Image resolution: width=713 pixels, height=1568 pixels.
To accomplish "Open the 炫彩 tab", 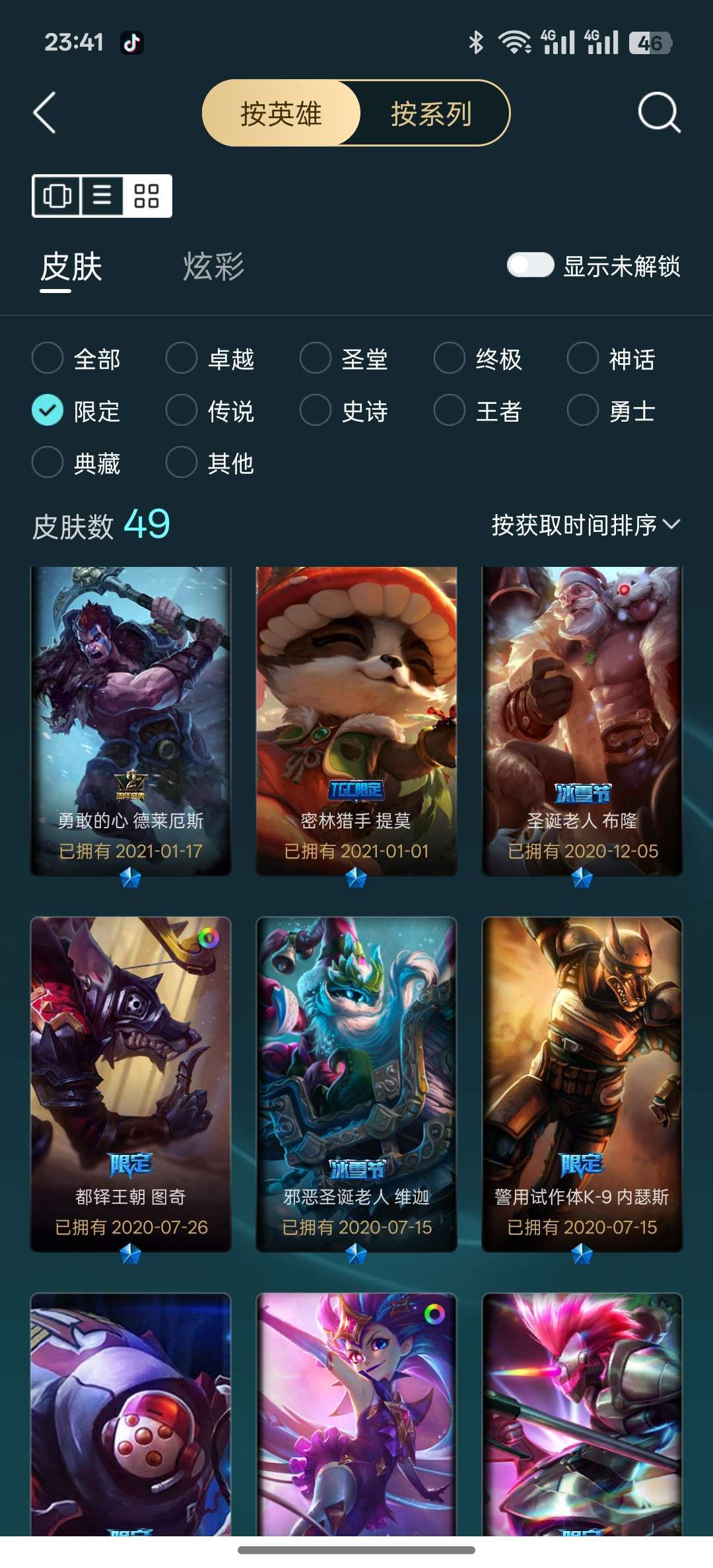I will (x=213, y=267).
